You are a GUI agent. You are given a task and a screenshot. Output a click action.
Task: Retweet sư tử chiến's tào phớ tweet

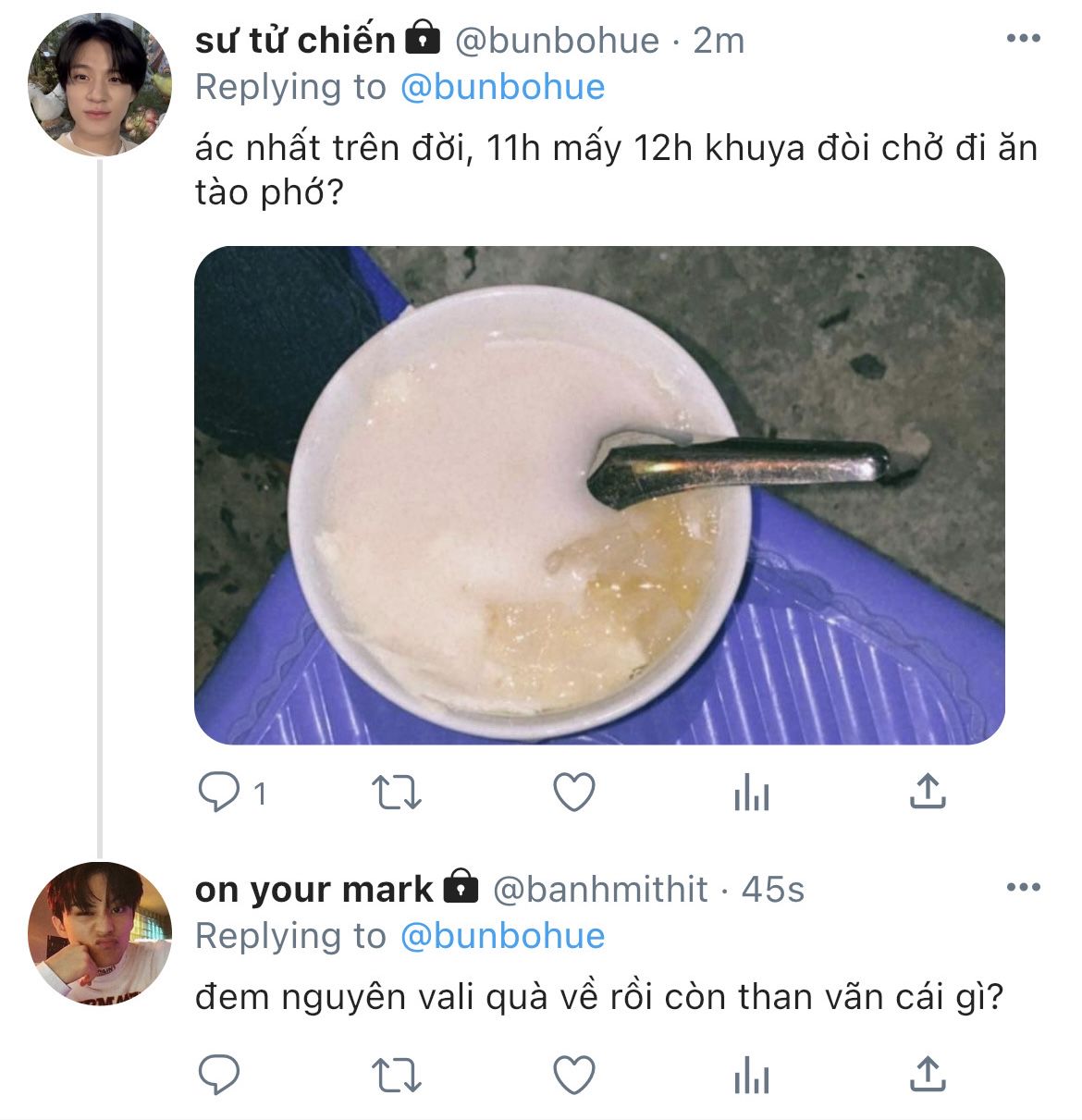[x=396, y=793]
